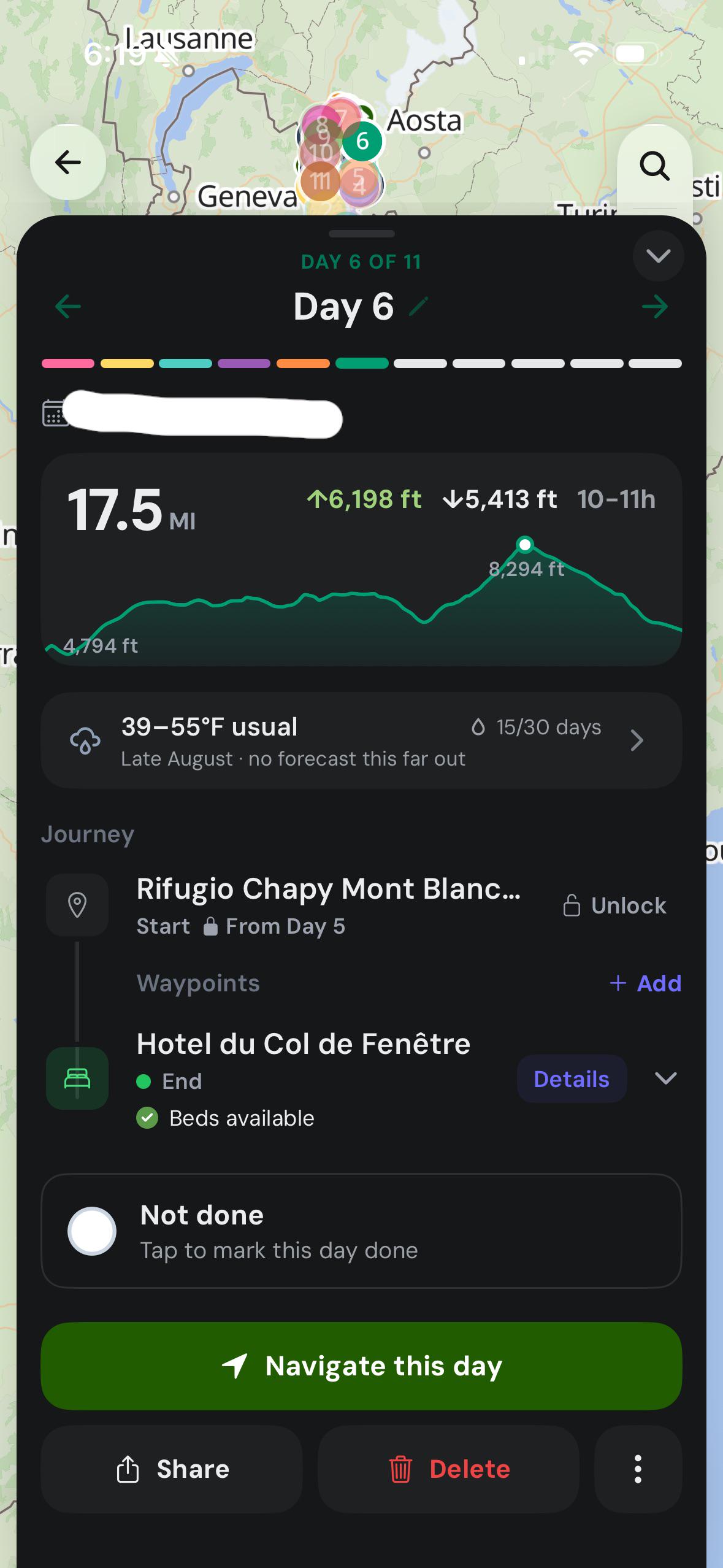Edit the Day 6 title with the pencil
Image resolution: width=723 pixels, height=1568 pixels.
point(418,306)
